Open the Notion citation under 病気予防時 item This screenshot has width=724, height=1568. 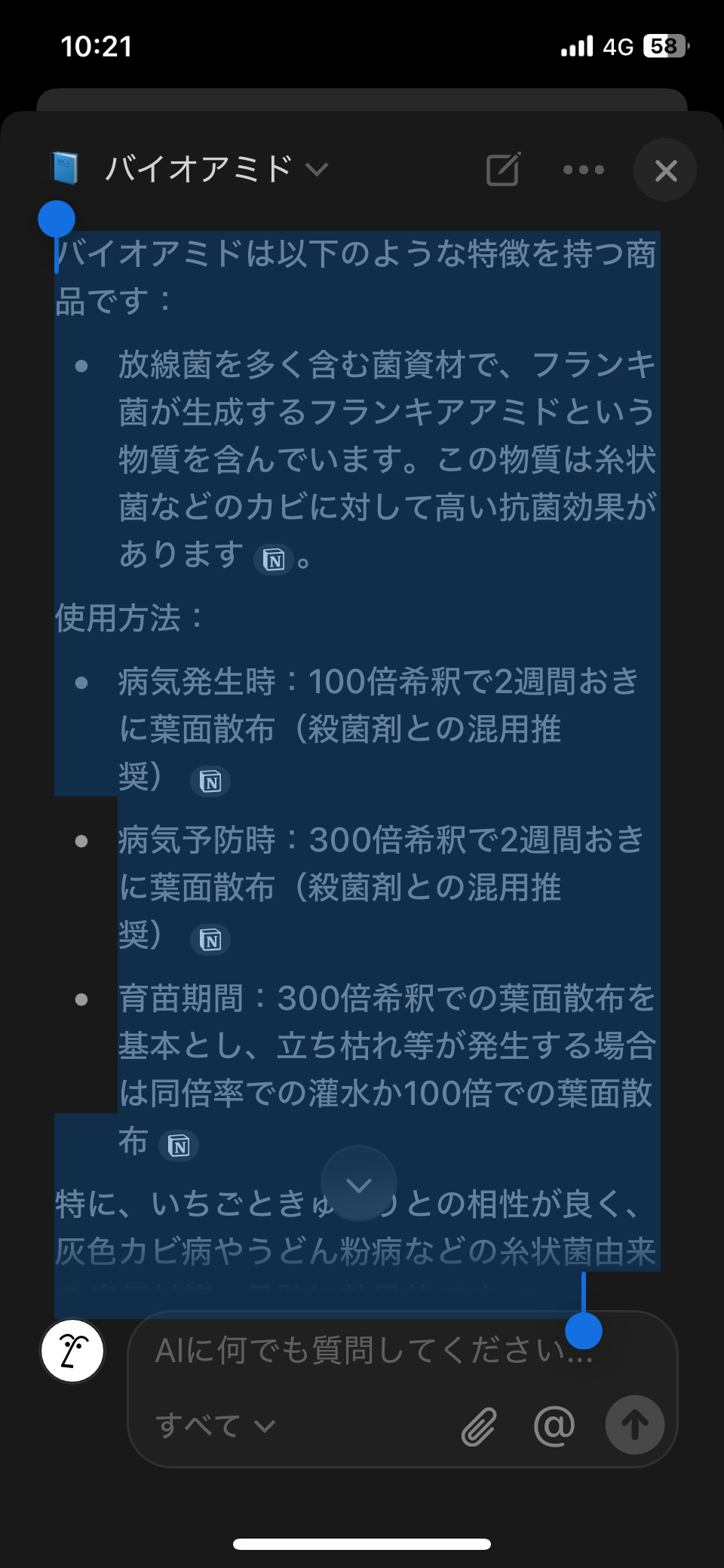click(x=210, y=940)
